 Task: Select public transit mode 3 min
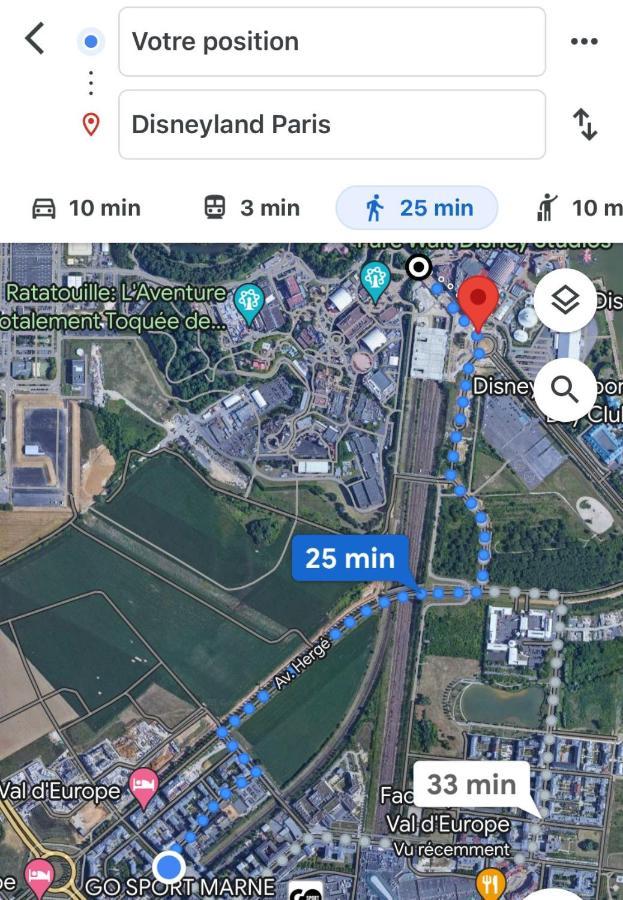tap(252, 208)
